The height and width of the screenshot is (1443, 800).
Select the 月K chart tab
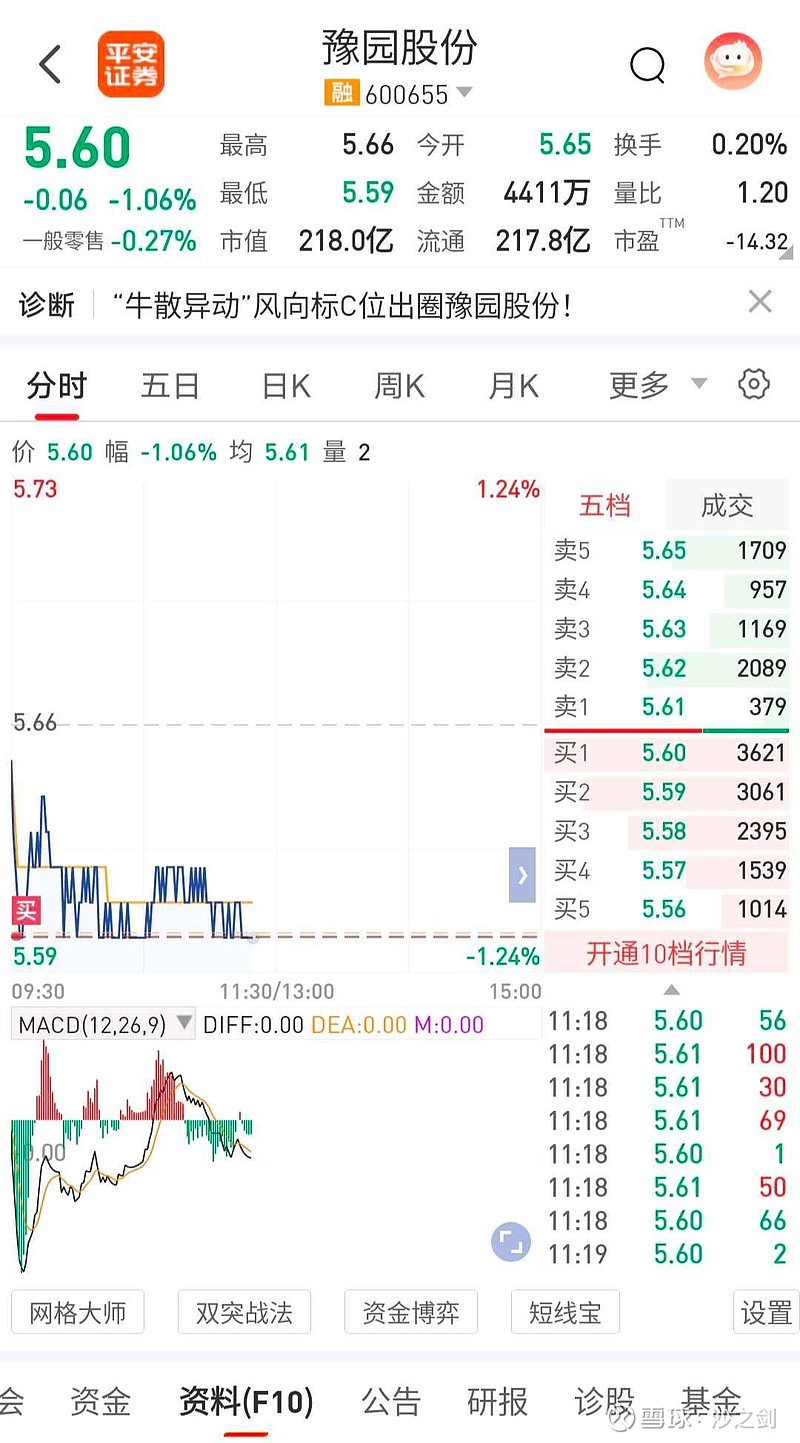[x=513, y=385]
